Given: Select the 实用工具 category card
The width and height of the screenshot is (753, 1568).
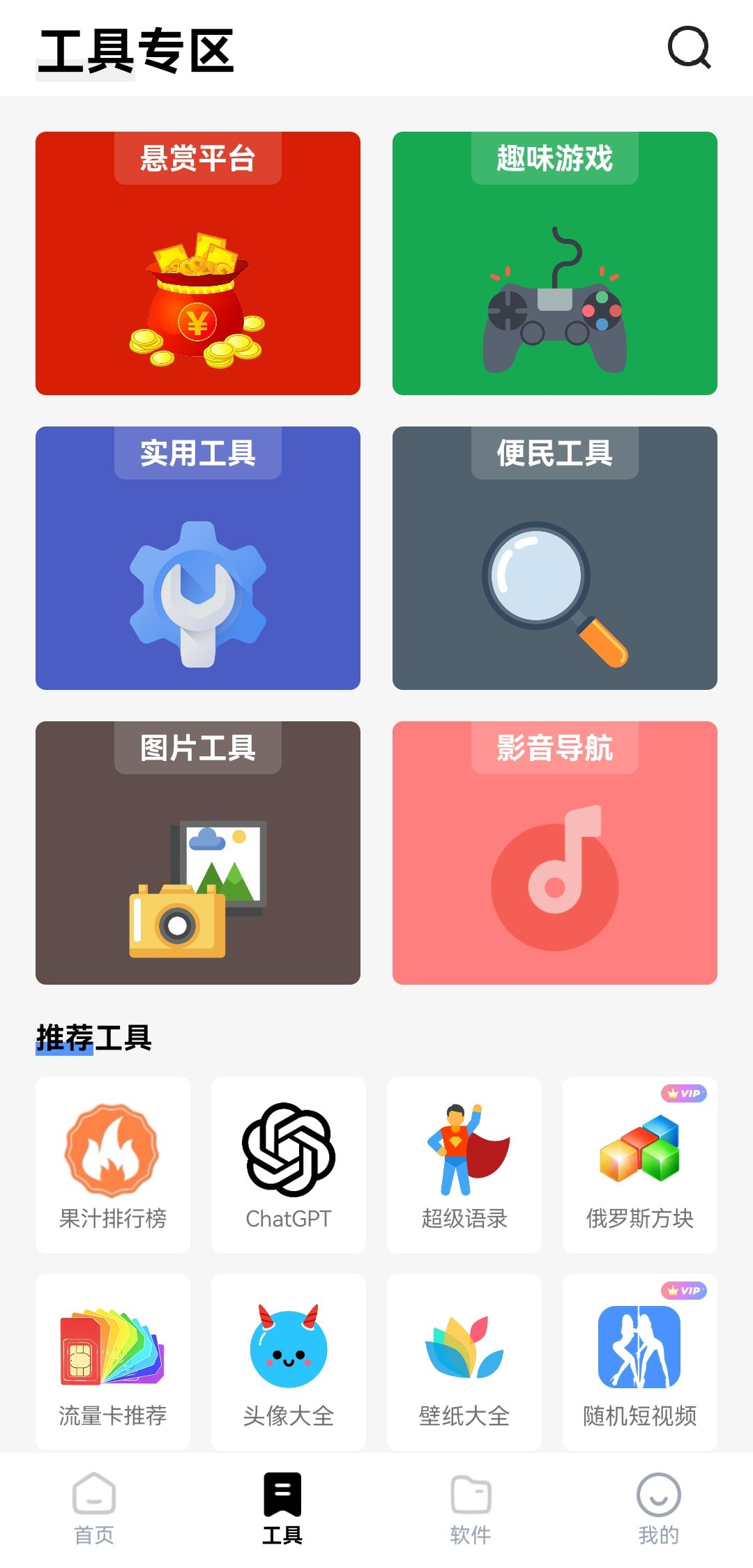Looking at the screenshot, I should click(x=198, y=558).
